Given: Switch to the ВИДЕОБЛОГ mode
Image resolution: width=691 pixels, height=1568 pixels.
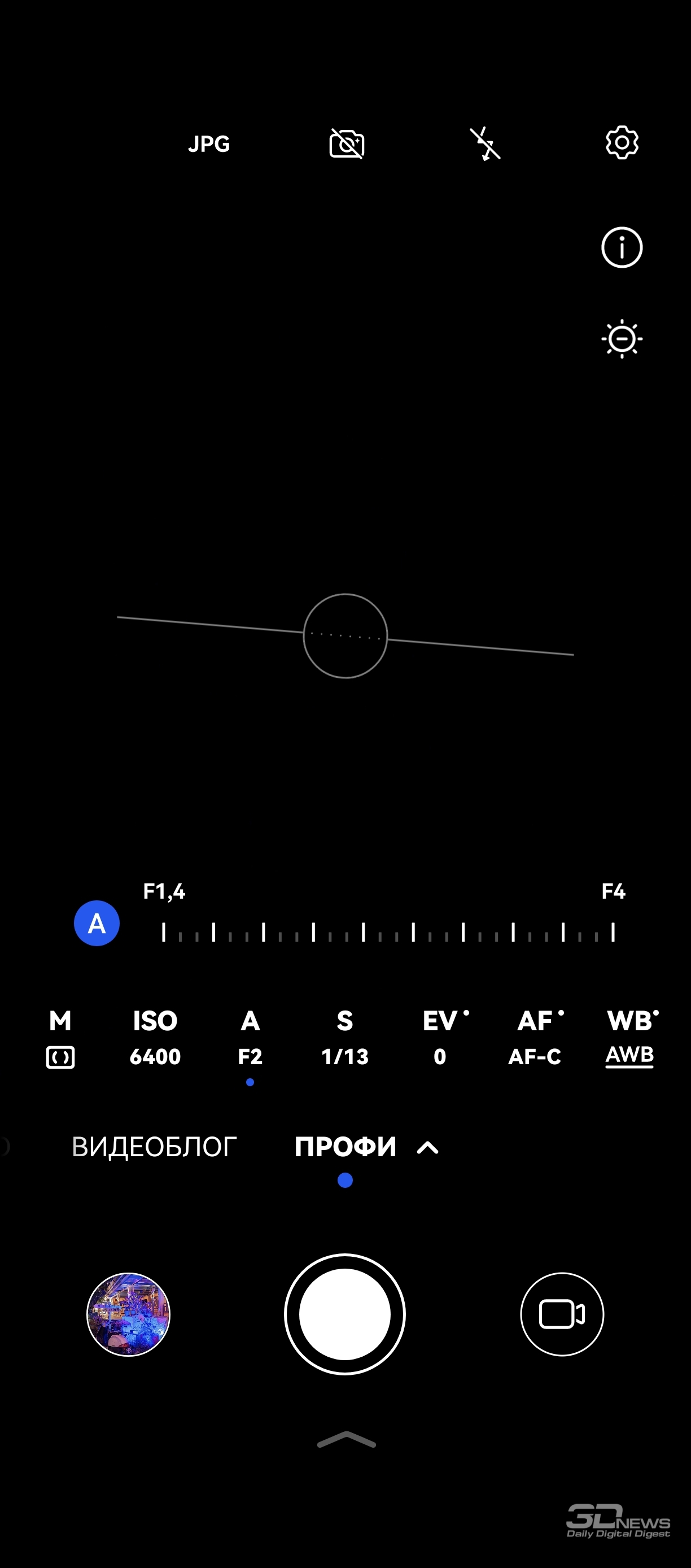Looking at the screenshot, I should click(x=155, y=1147).
